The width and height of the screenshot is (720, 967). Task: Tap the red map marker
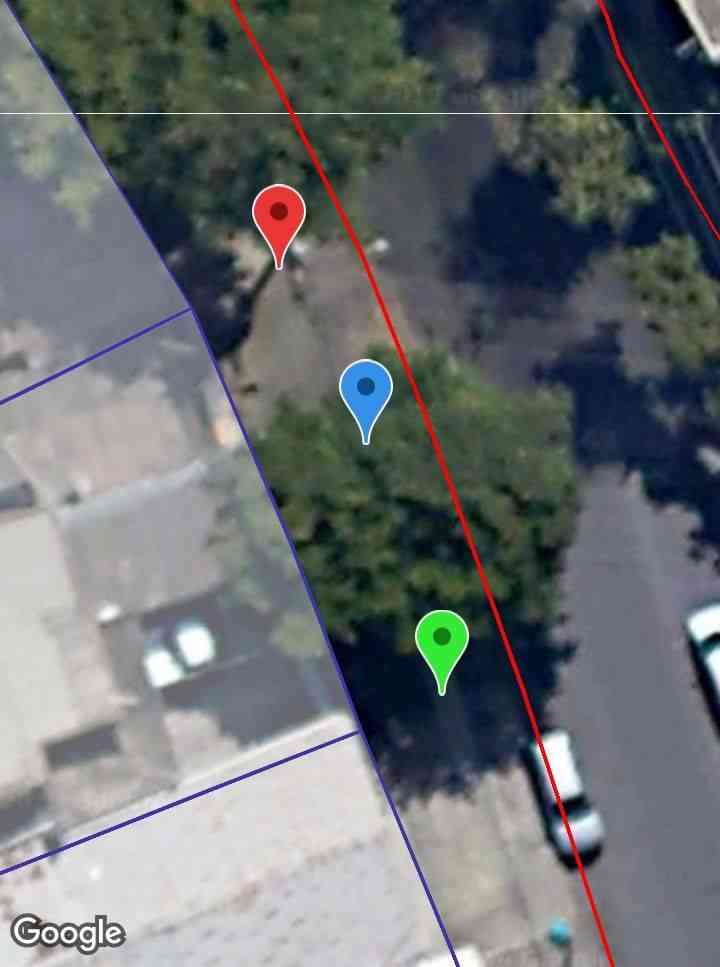click(x=279, y=215)
